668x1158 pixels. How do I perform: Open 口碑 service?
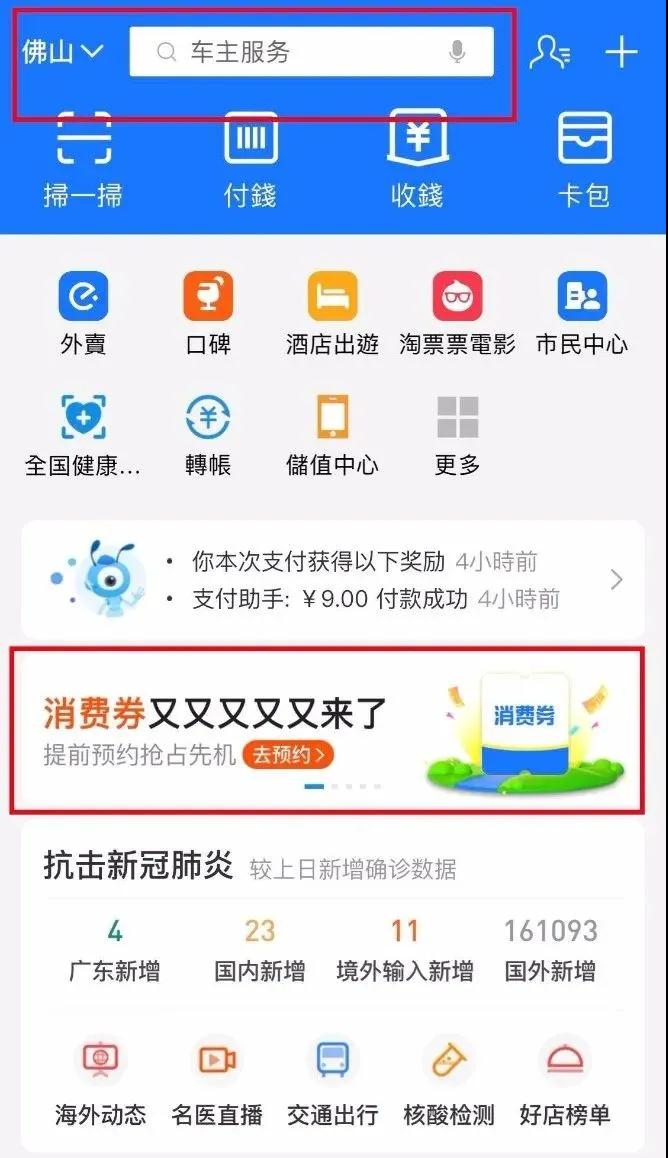point(208,312)
